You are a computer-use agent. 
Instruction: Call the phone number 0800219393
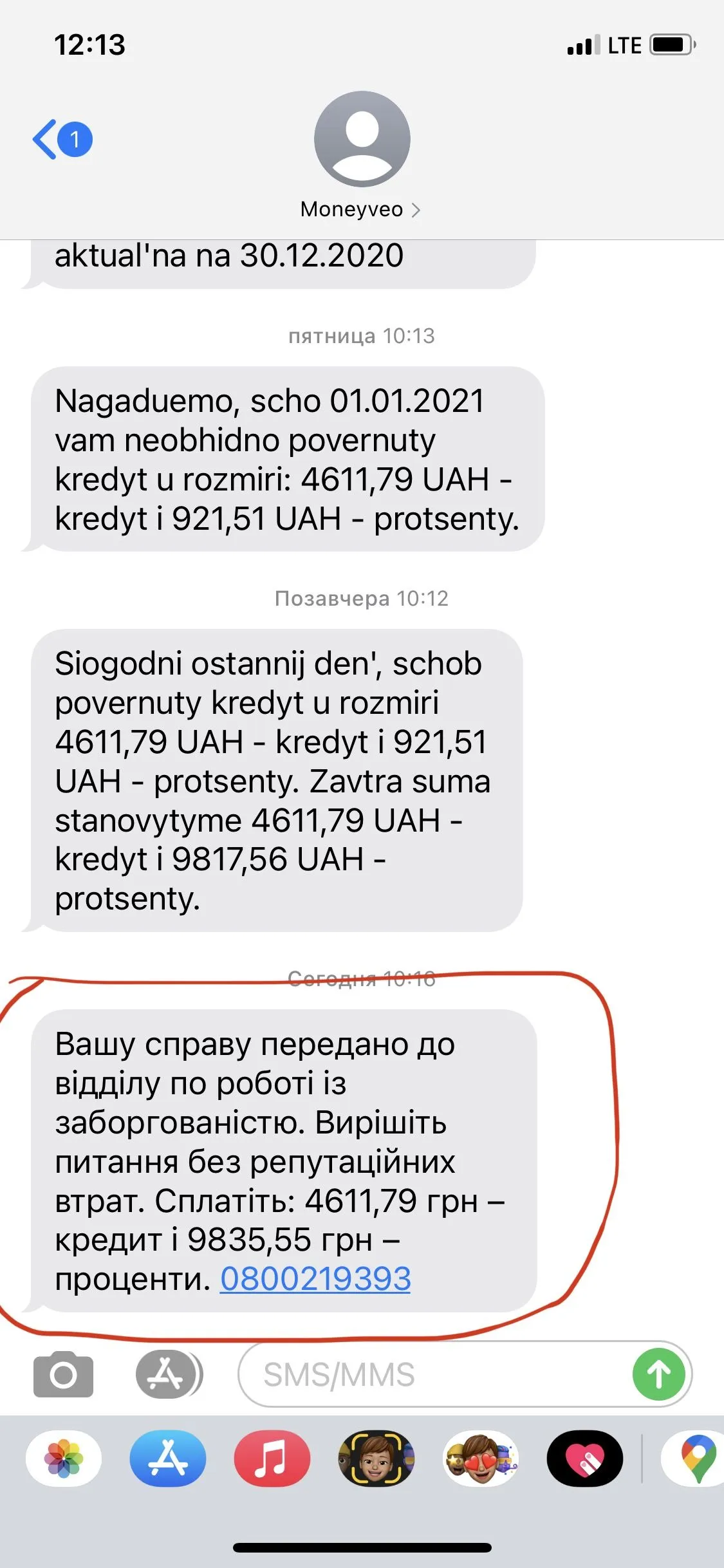pyautogui.click(x=315, y=1278)
